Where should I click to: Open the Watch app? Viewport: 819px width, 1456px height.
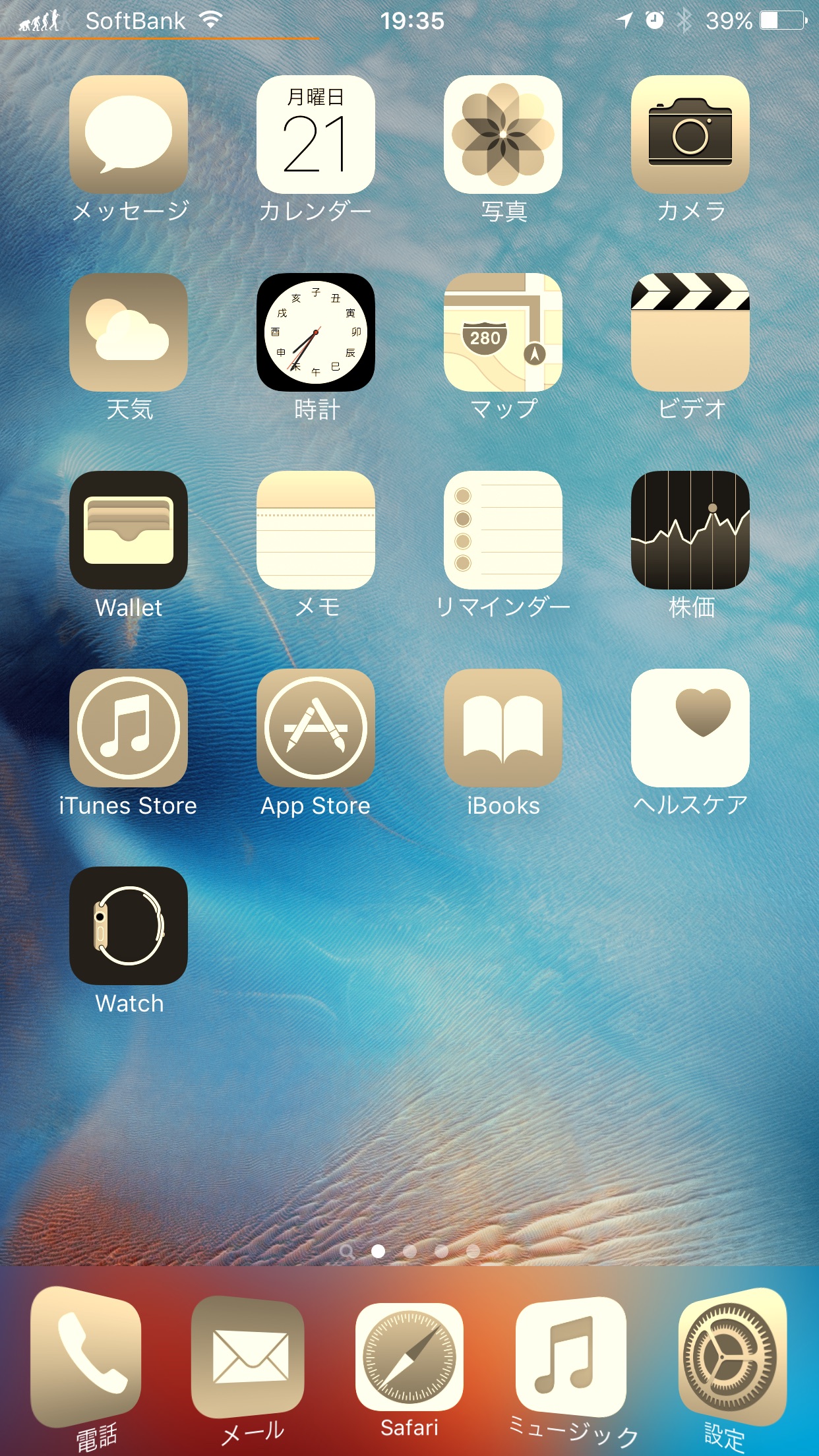click(129, 926)
